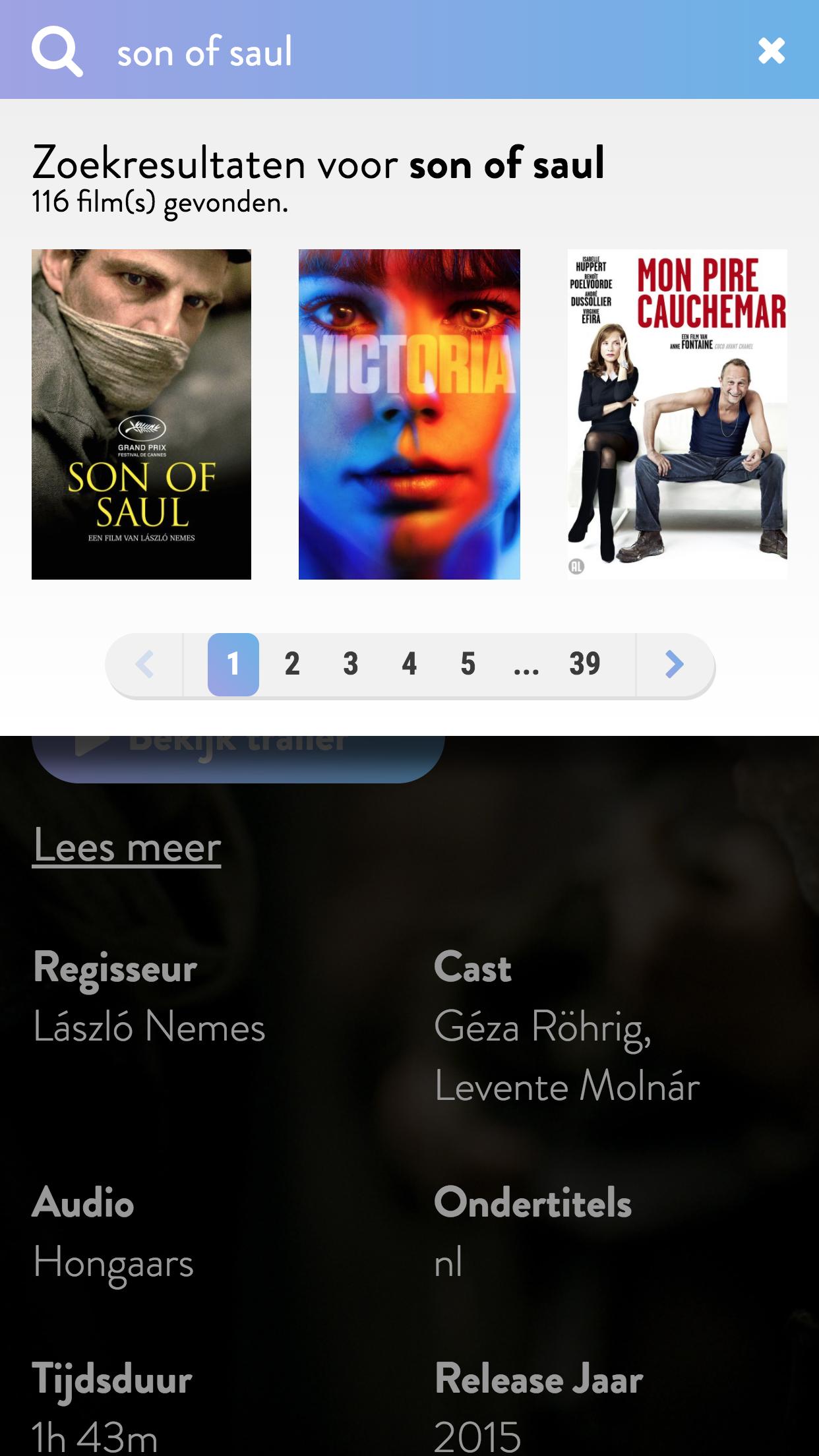Select results page 5
The width and height of the screenshot is (819, 1456).
click(x=468, y=664)
